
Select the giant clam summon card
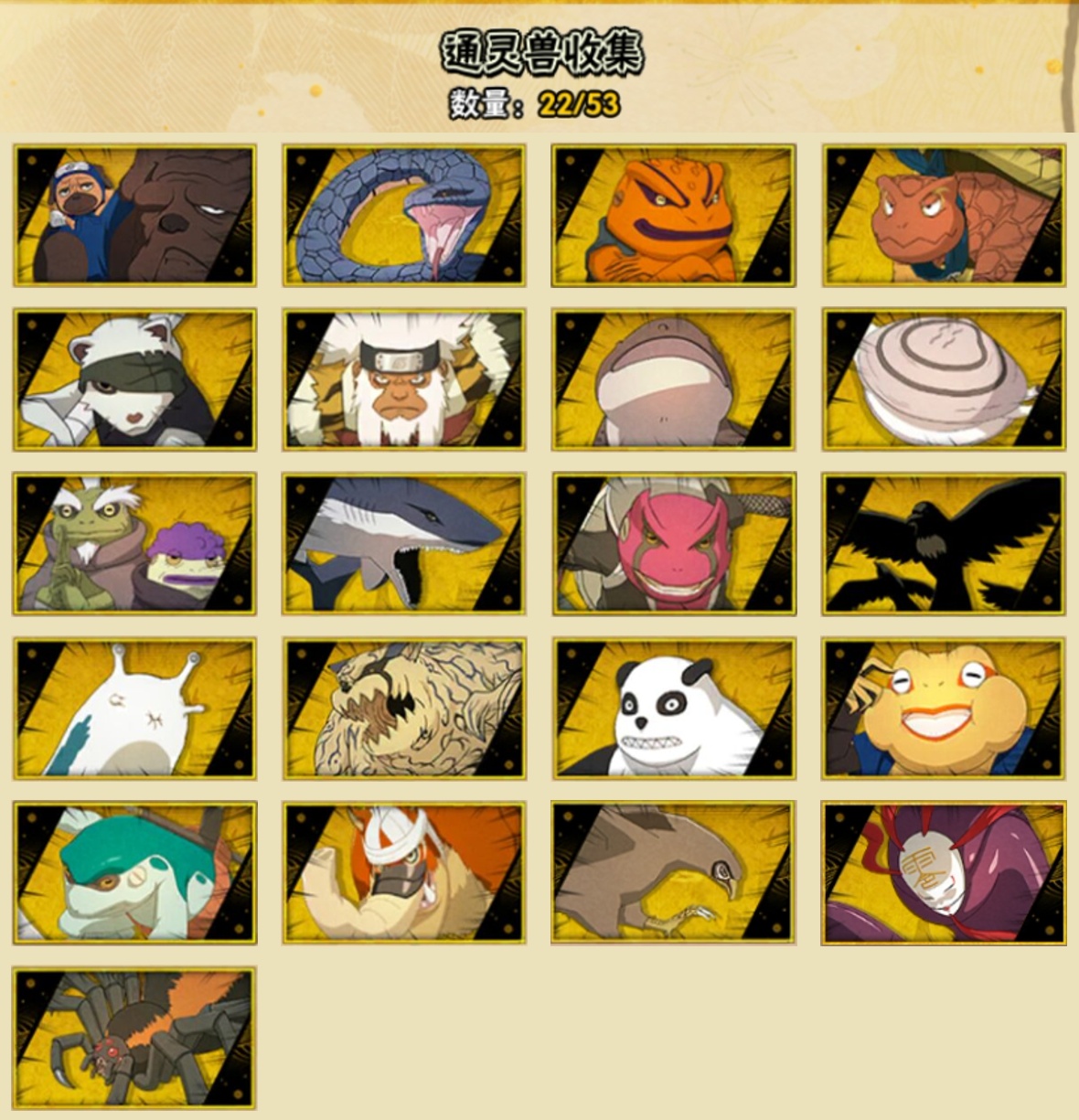(x=943, y=379)
